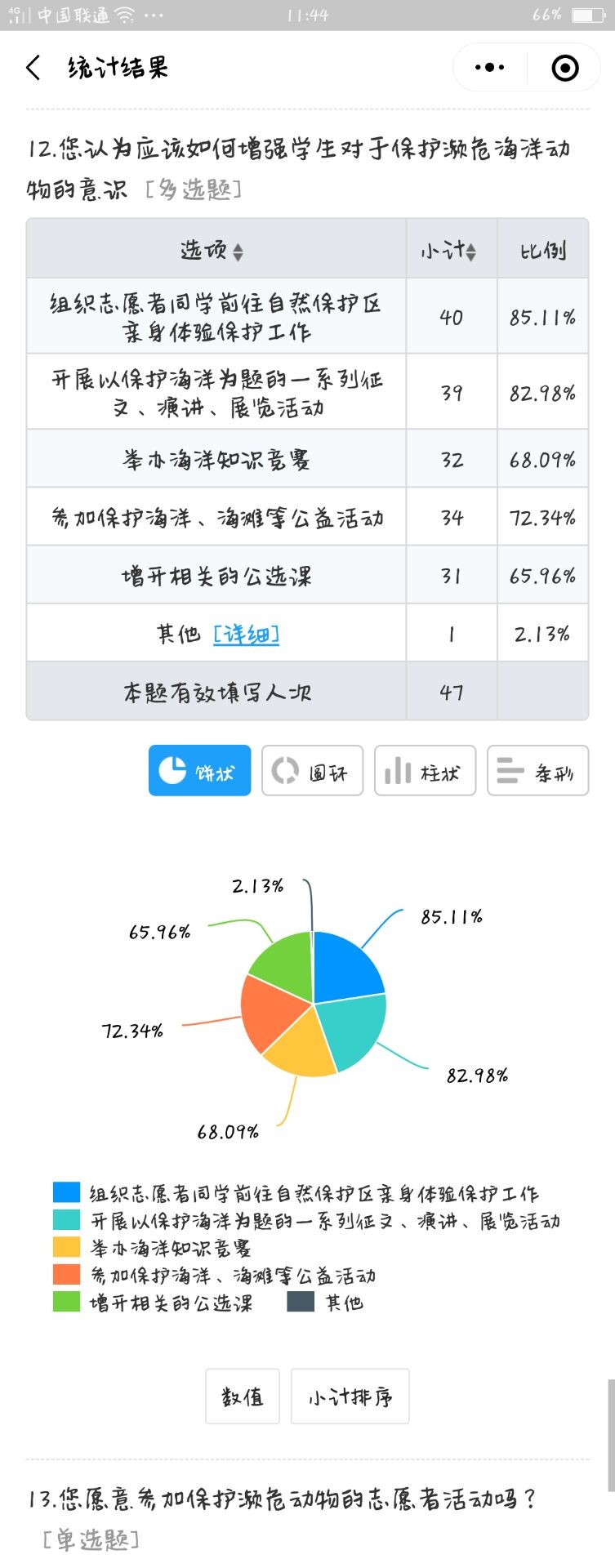The image size is (615, 1568).
Task: Switch to 条形 chart
Action: click(537, 771)
